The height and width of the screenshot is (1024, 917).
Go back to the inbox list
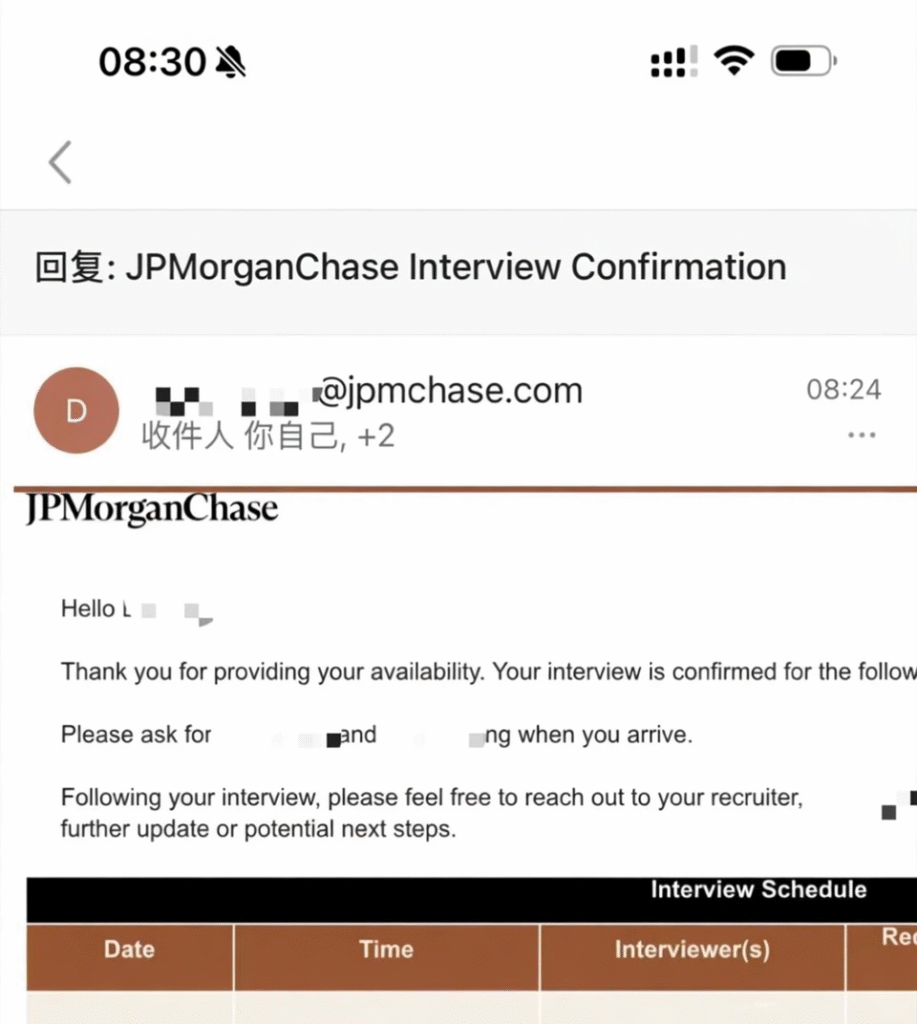pos(61,162)
